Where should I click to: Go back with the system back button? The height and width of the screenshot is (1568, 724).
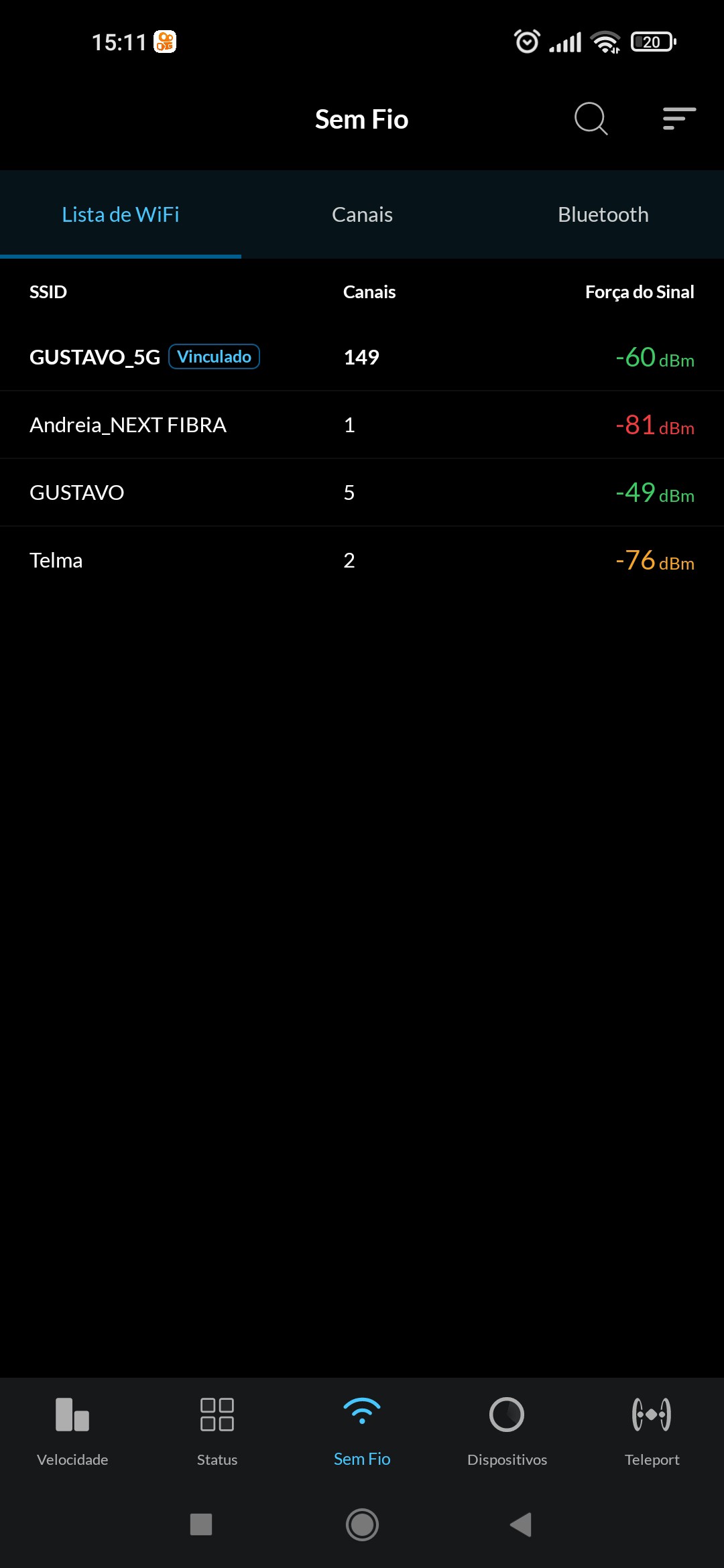521,1524
